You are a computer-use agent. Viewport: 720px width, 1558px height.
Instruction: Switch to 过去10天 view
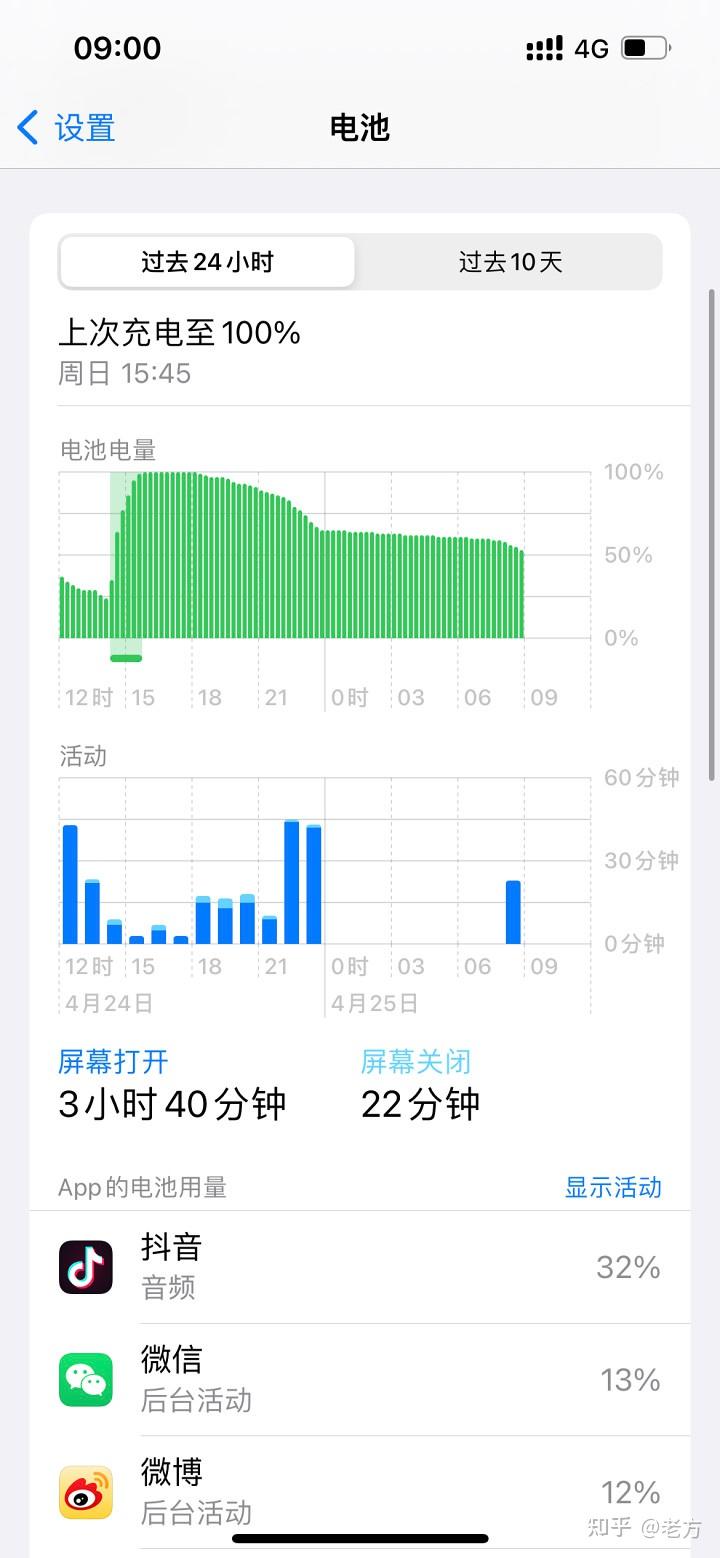click(510, 262)
